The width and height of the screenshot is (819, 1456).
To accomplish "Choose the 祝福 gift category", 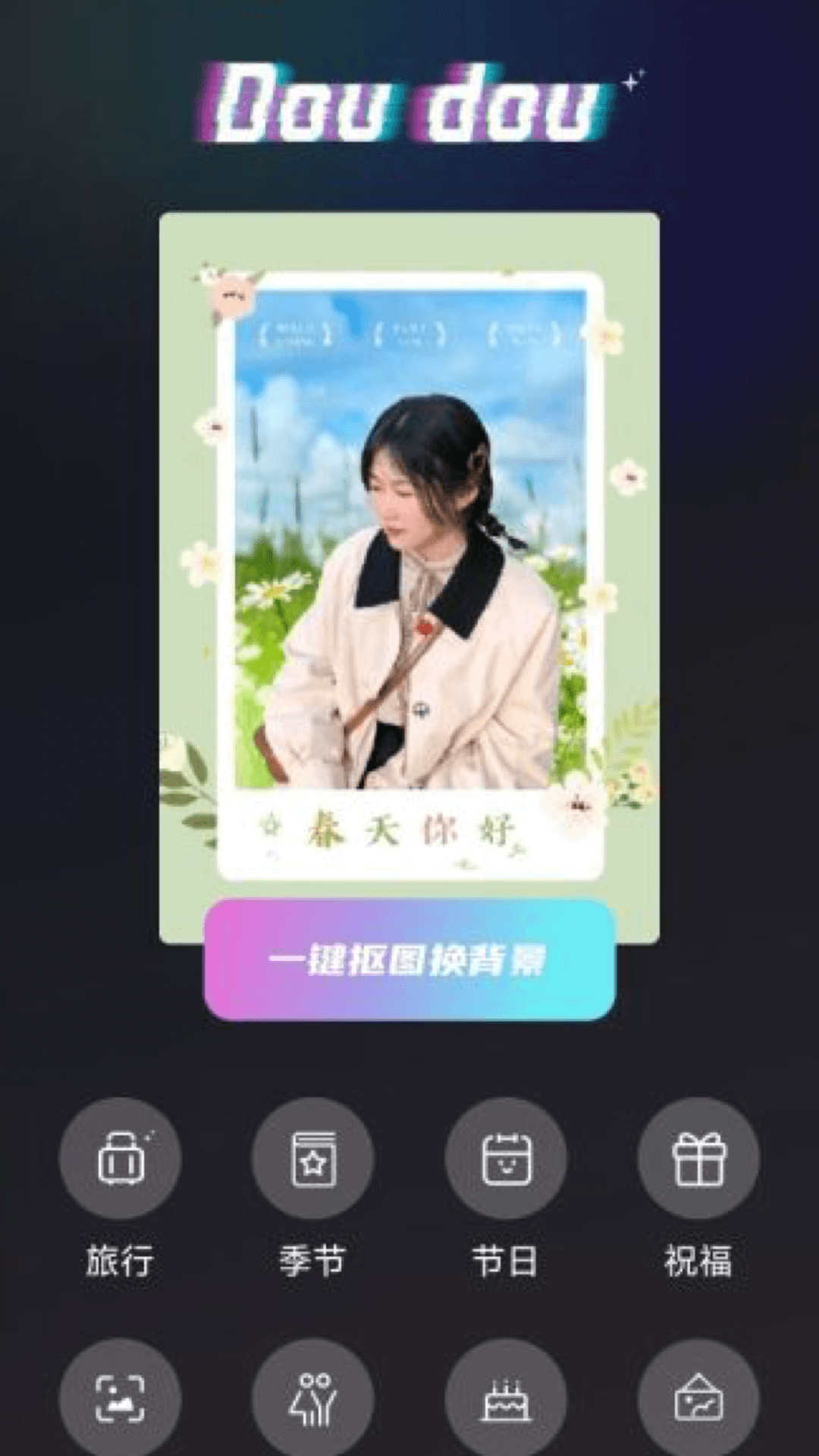I will coord(698,1159).
